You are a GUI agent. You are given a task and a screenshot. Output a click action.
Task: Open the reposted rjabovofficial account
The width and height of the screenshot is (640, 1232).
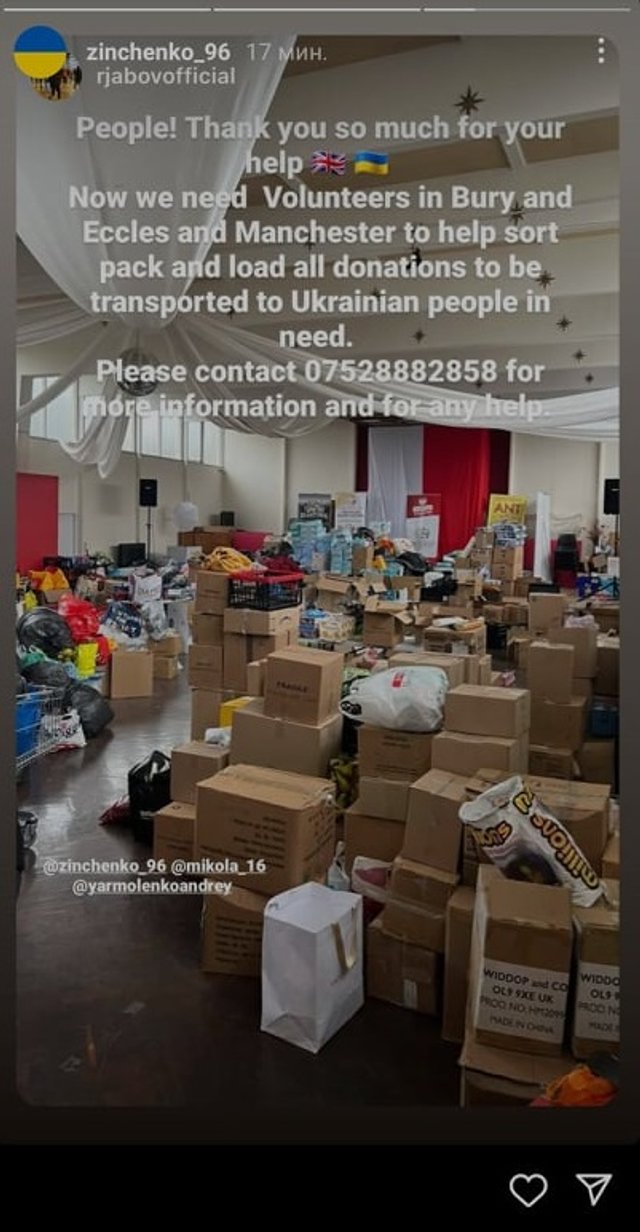point(161,76)
